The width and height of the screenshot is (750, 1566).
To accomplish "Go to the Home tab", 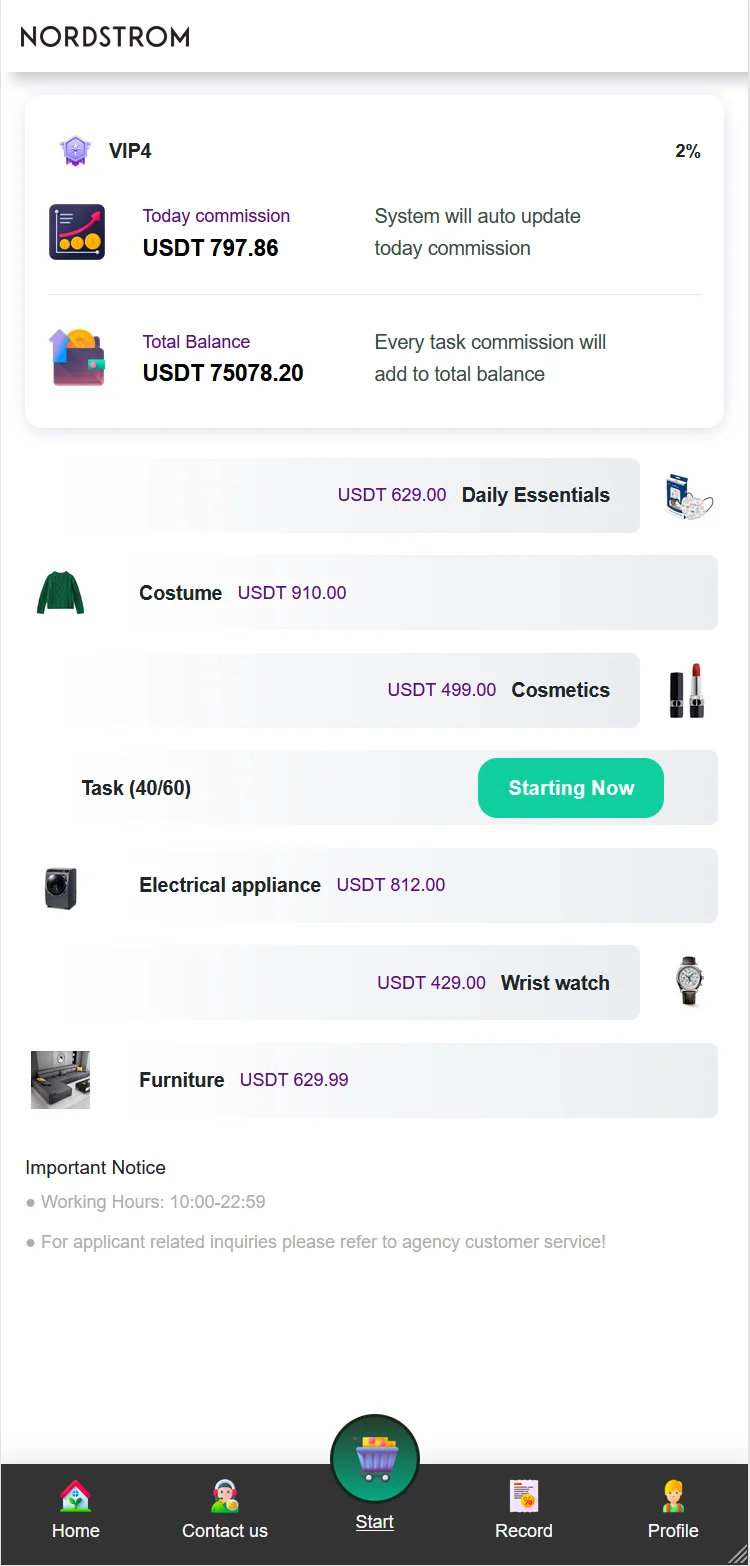I will tap(76, 1510).
